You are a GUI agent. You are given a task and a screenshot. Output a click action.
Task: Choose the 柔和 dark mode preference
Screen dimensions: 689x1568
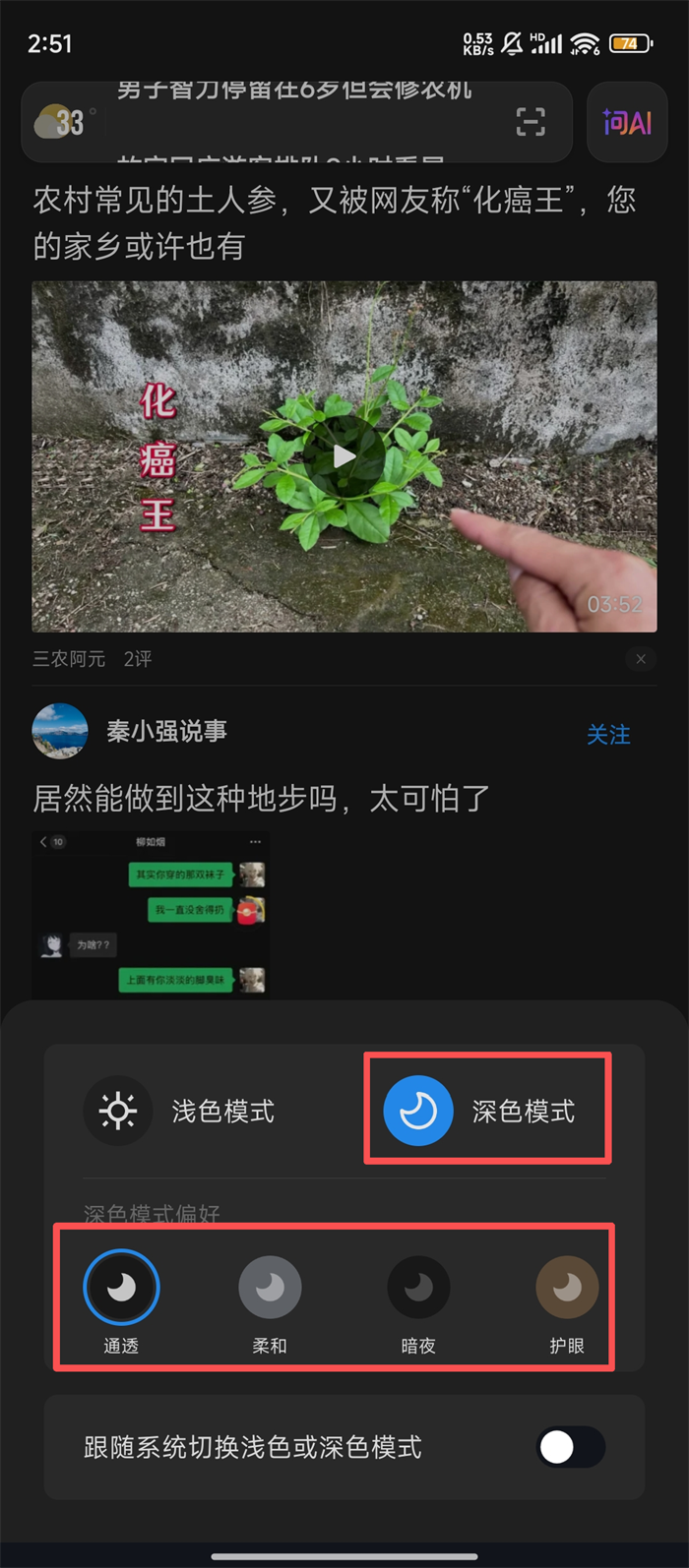[270, 1289]
